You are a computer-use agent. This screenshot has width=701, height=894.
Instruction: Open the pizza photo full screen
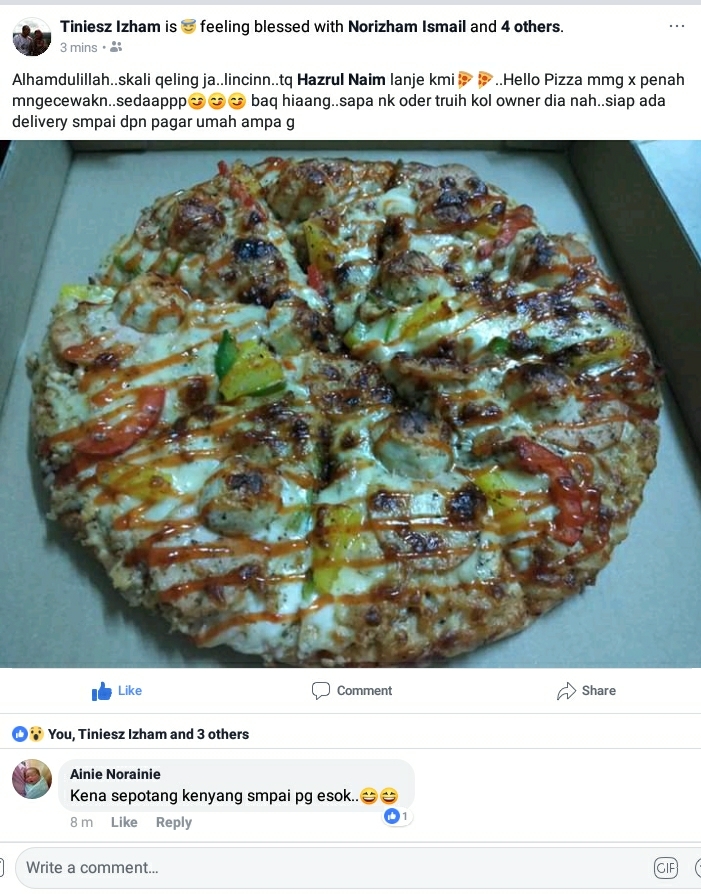point(350,403)
